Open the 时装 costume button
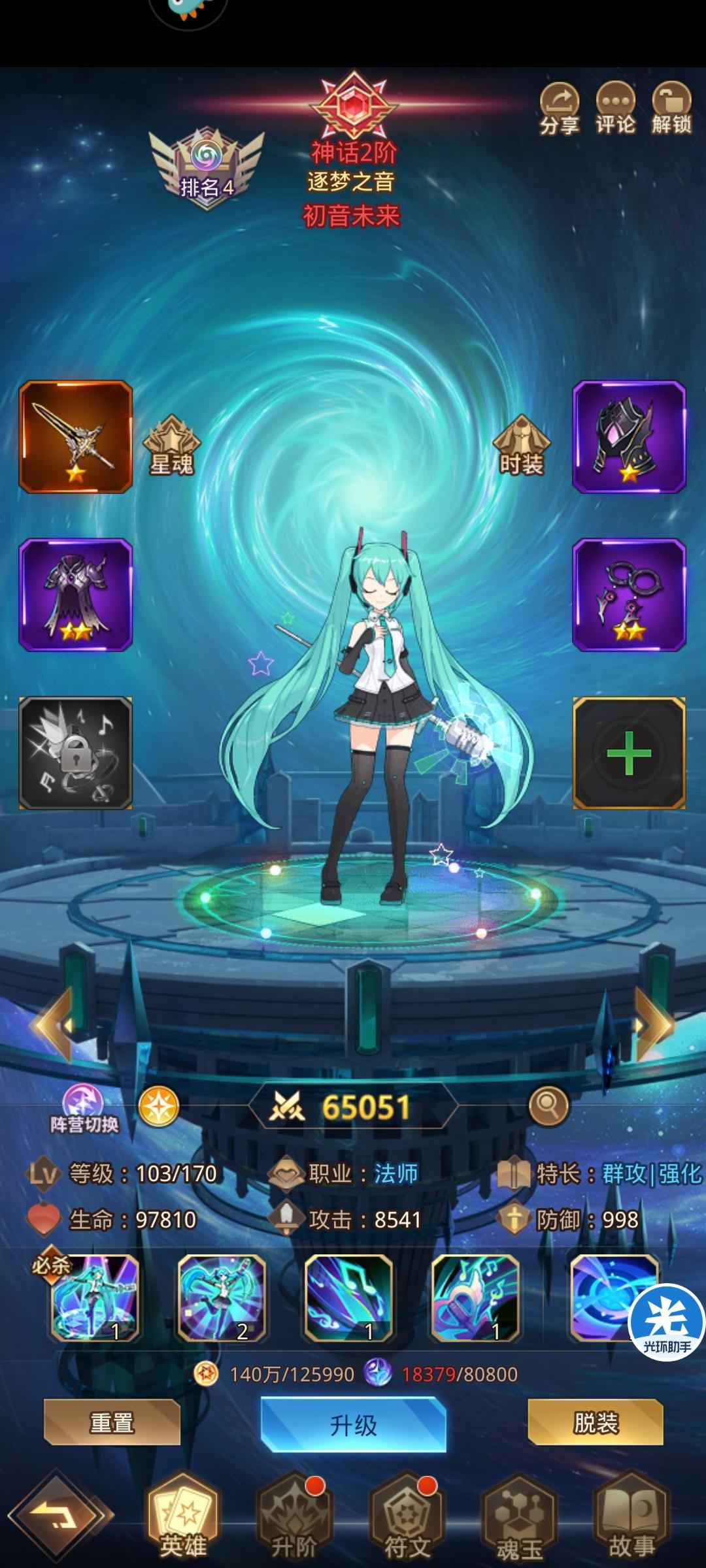706x1568 pixels. pos(521,445)
